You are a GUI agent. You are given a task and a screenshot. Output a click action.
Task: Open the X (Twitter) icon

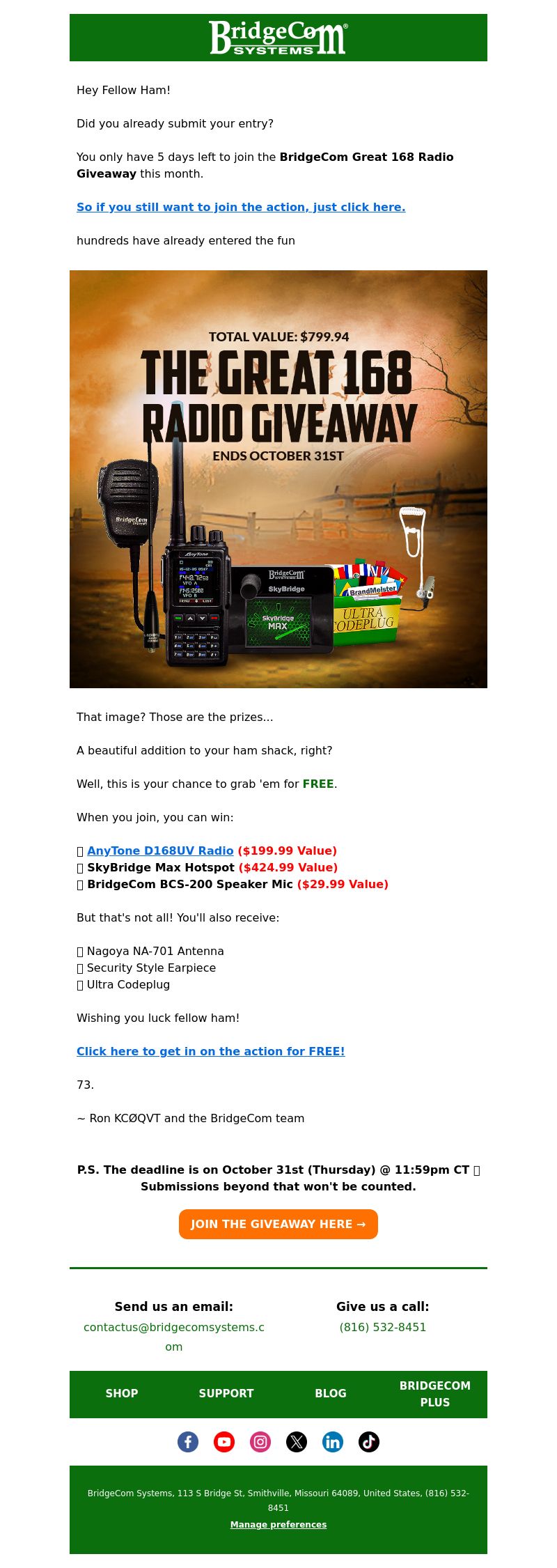pos(297,1442)
